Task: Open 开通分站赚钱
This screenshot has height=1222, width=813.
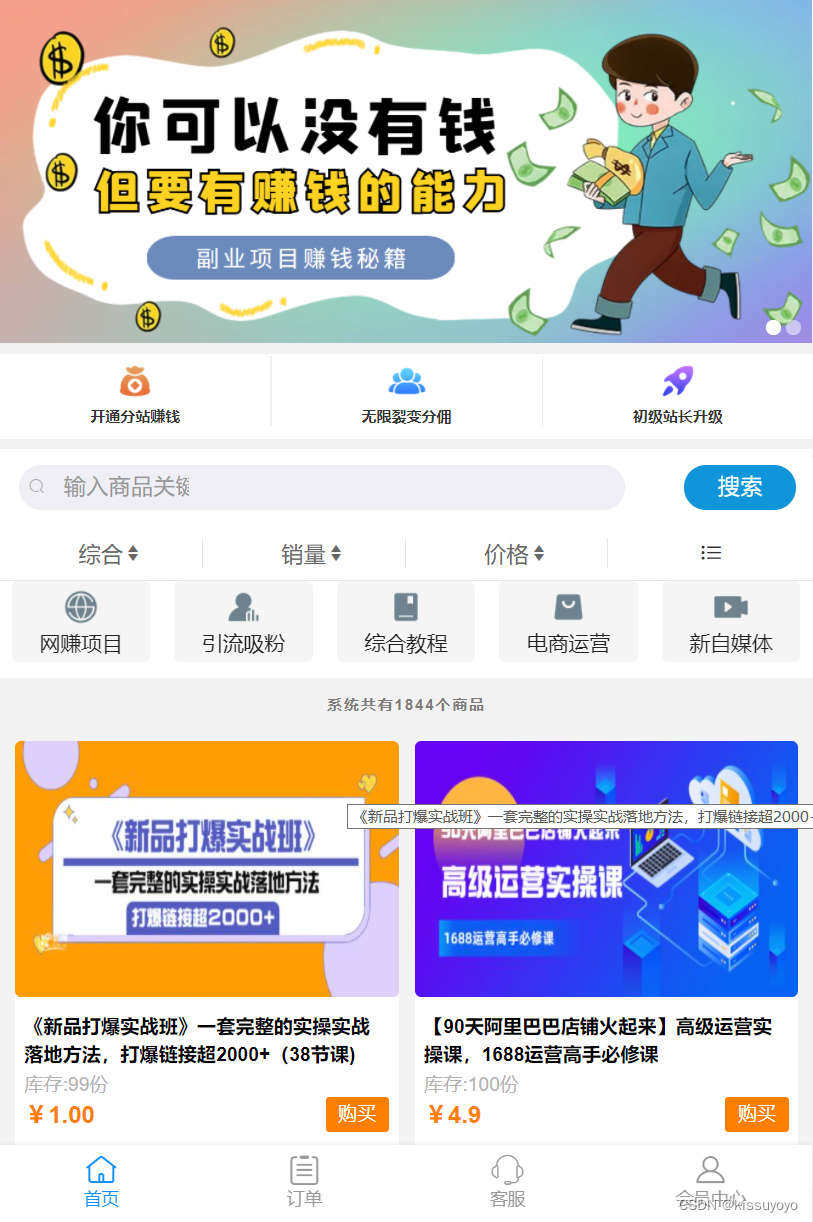Action: pos(135,396)
